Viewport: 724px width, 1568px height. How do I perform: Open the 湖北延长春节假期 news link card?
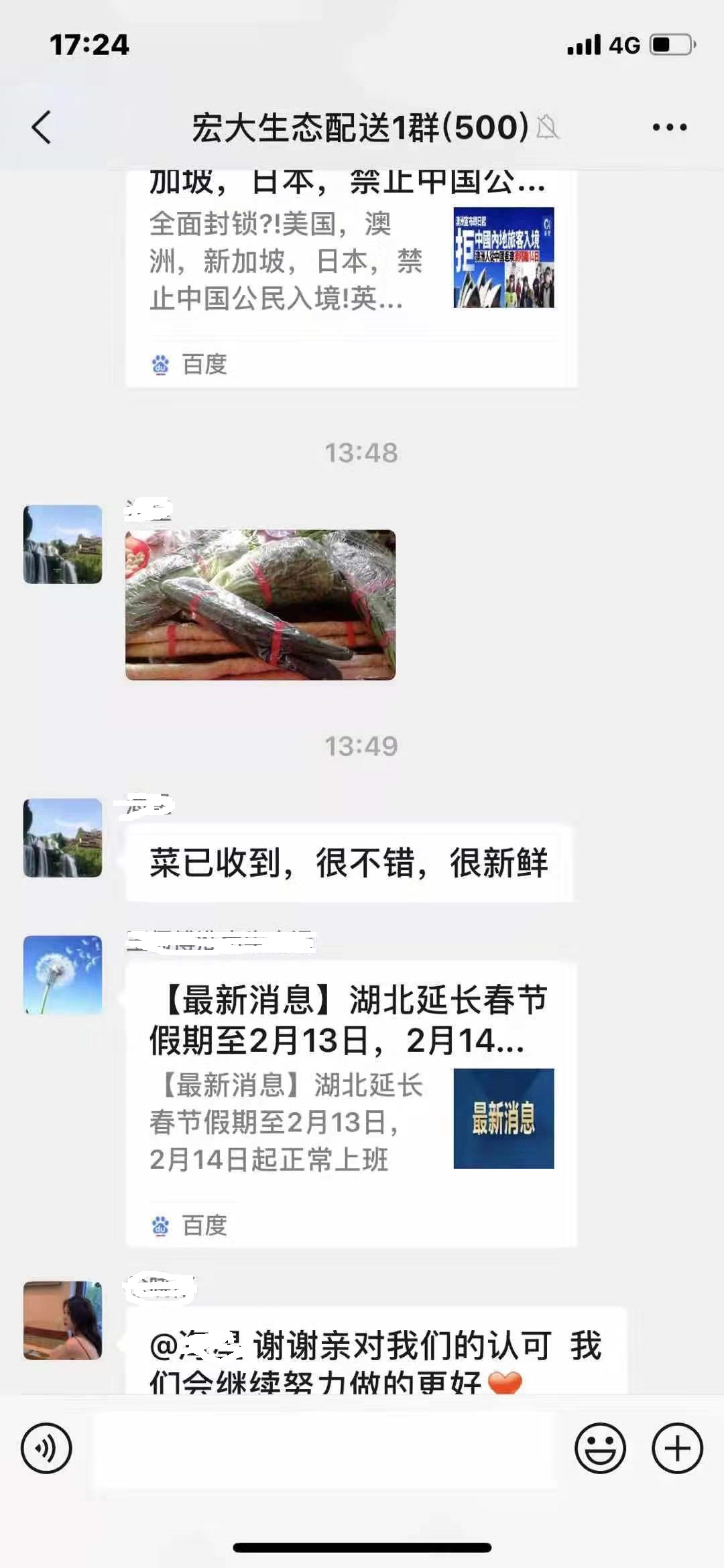click(x=351, y=1103)
